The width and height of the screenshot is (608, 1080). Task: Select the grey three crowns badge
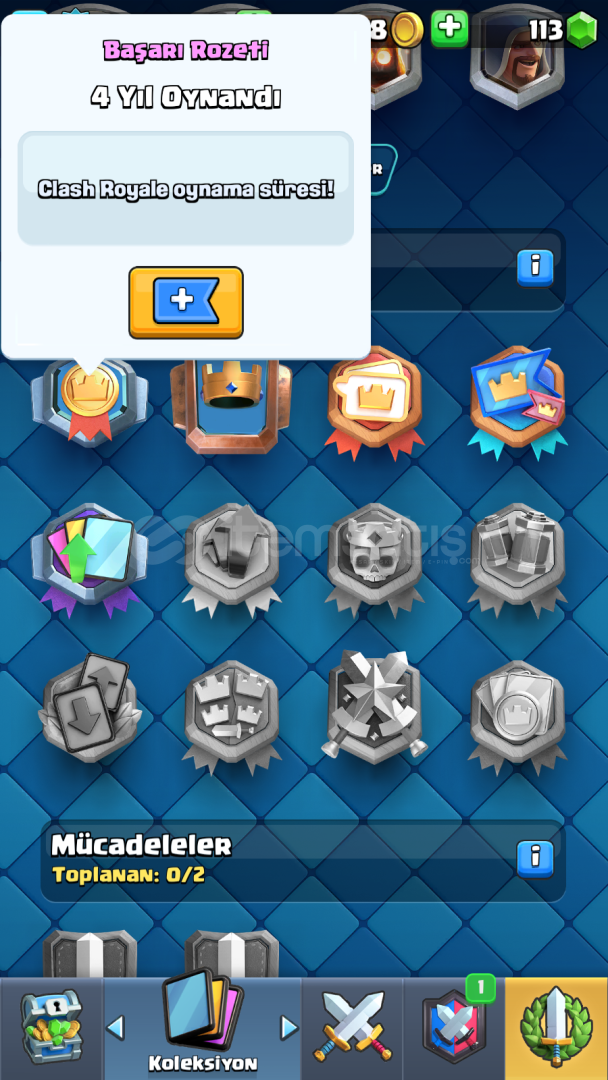pyautogui.click(x=231, y=716)
